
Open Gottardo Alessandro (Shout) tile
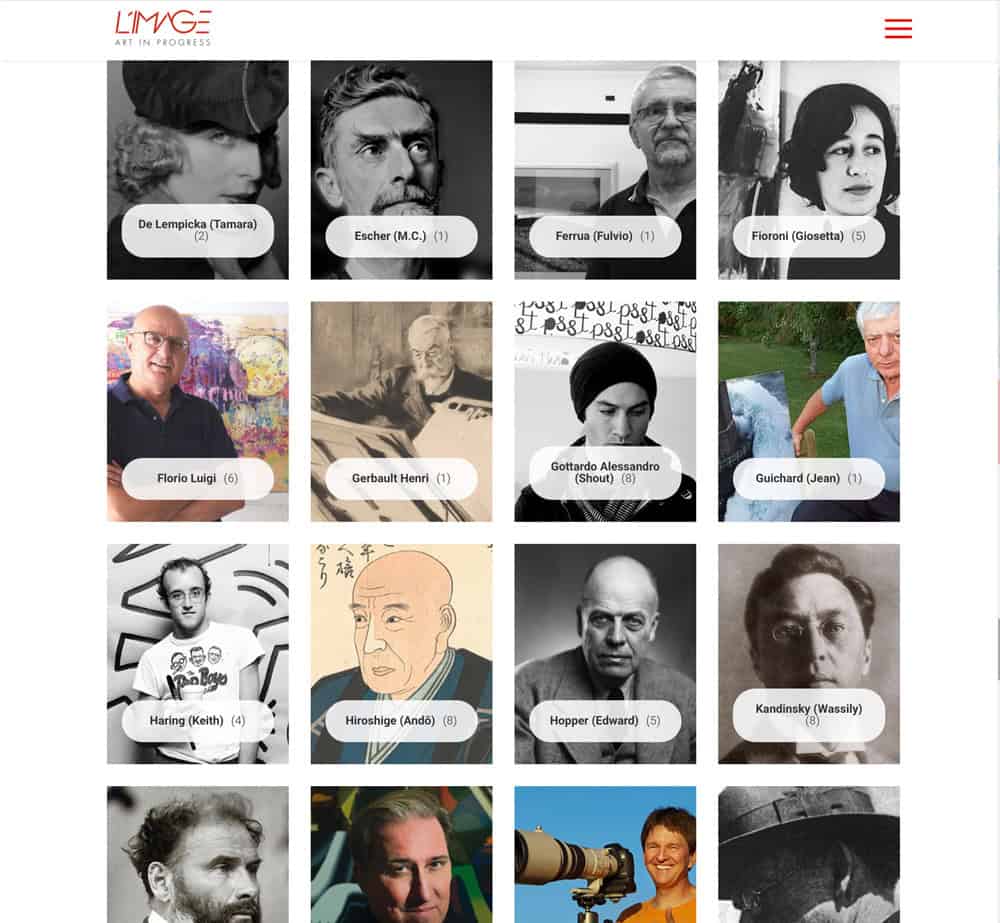coord(605,472)
